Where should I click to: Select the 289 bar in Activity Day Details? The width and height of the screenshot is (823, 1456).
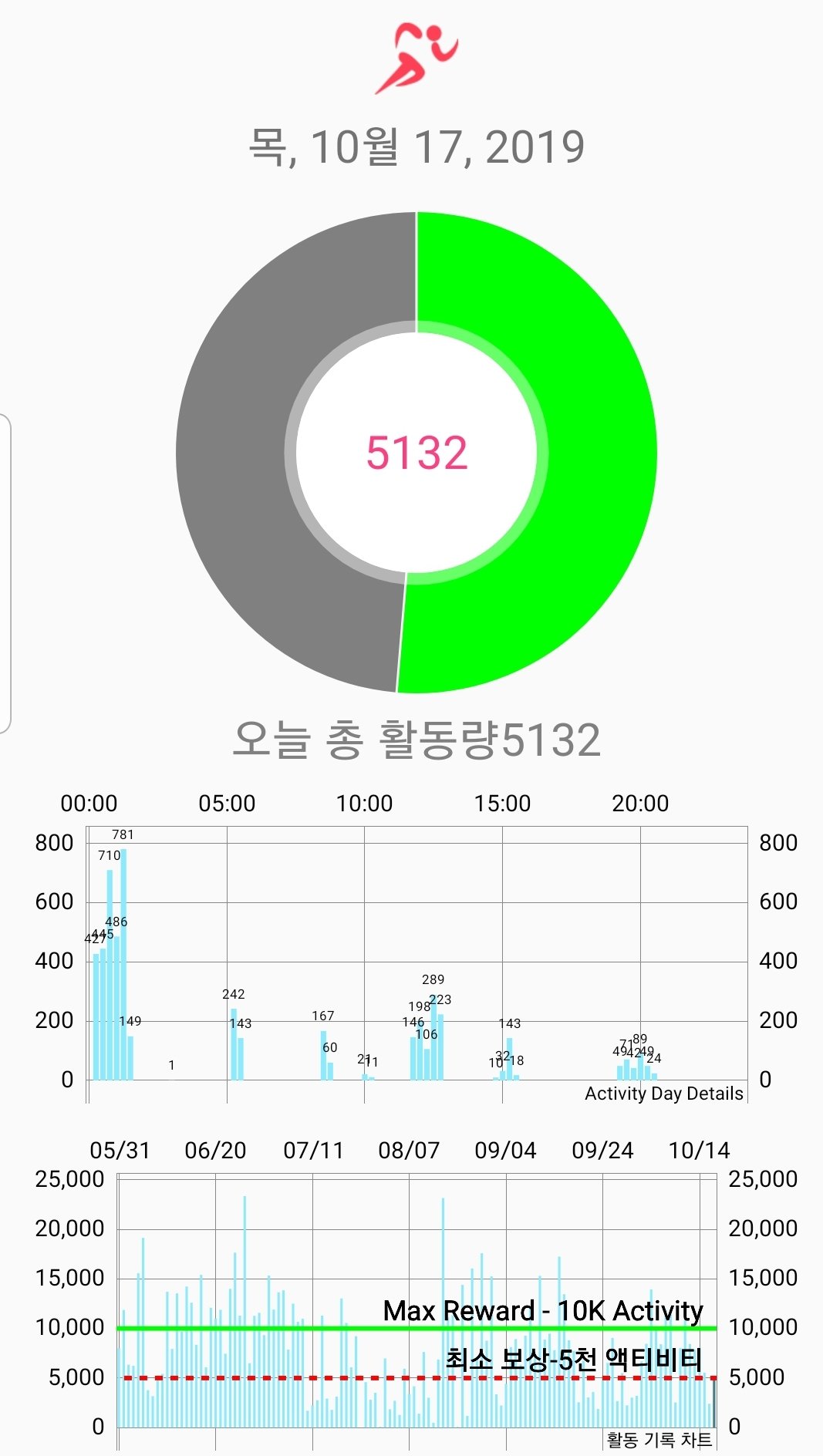coord(433,1037)
